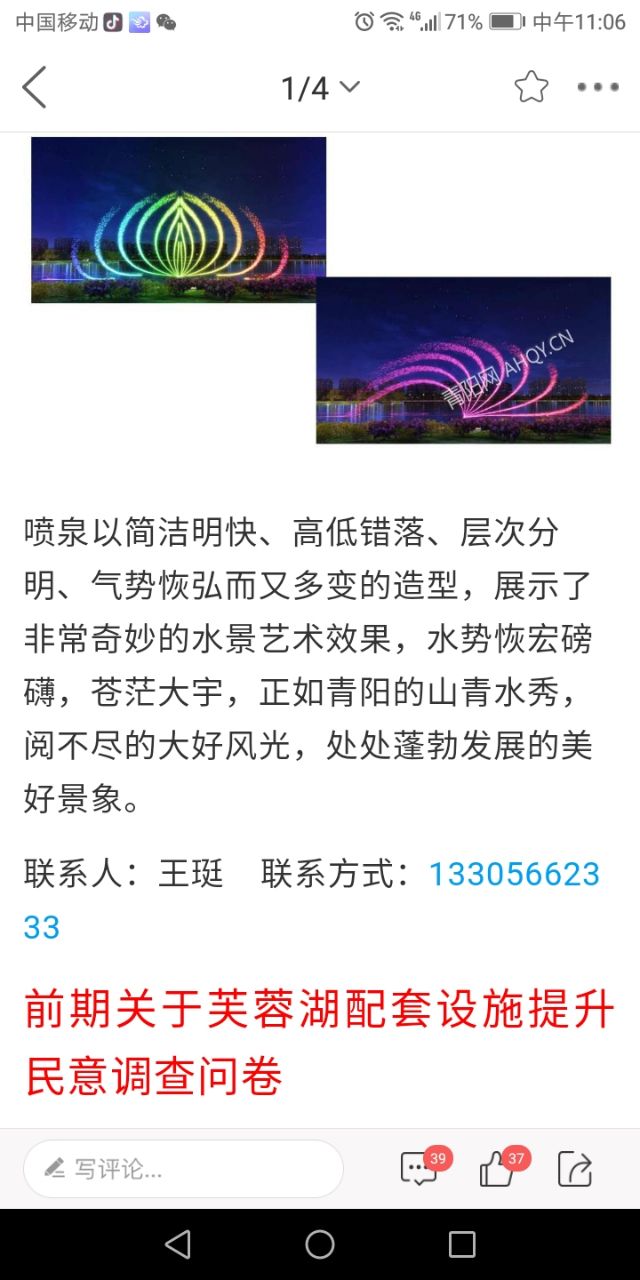Share this article
640x1280 pixels.
click(x=575, y=1168)
